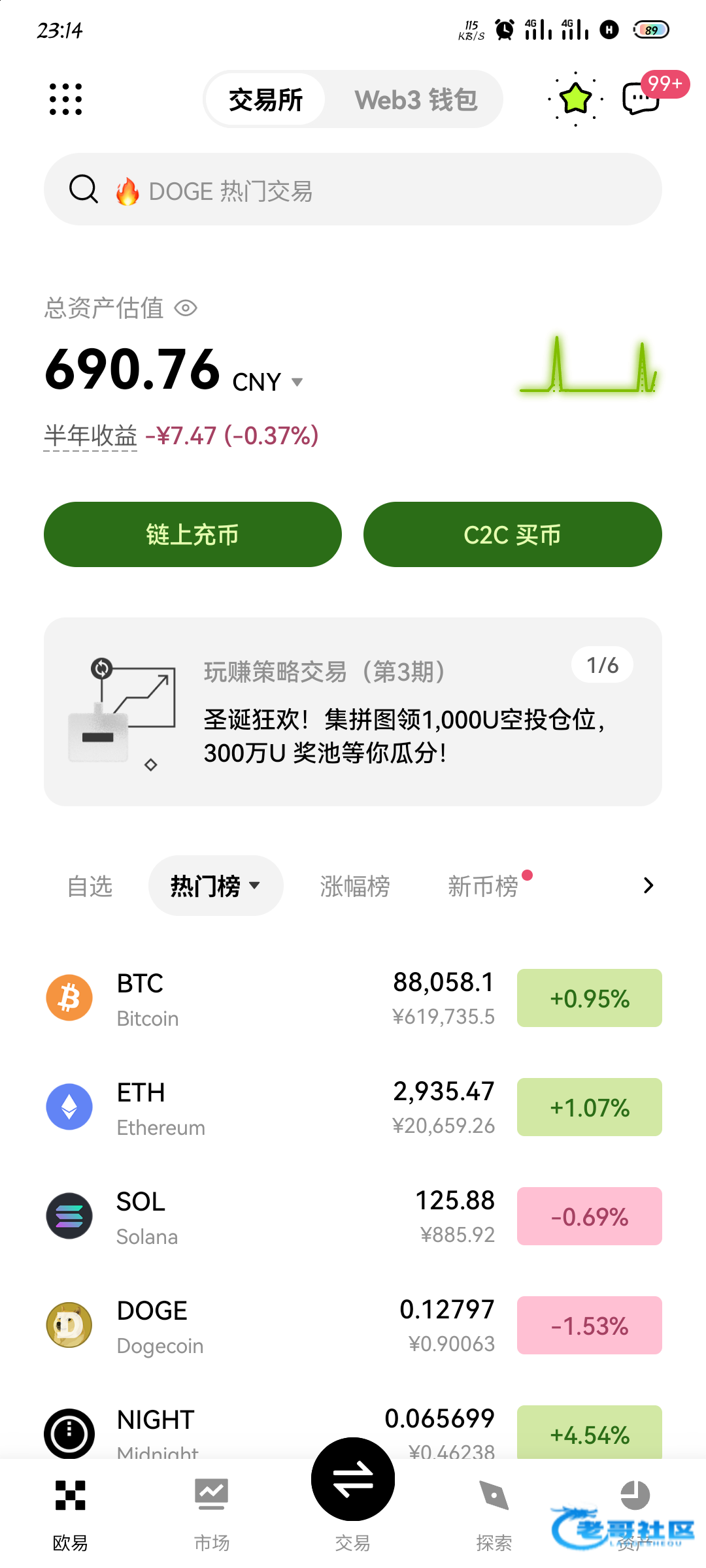Switch to 涨幅榜 tab
The height and width of the screenshot is (1568, 706).
tap(355, 887)
